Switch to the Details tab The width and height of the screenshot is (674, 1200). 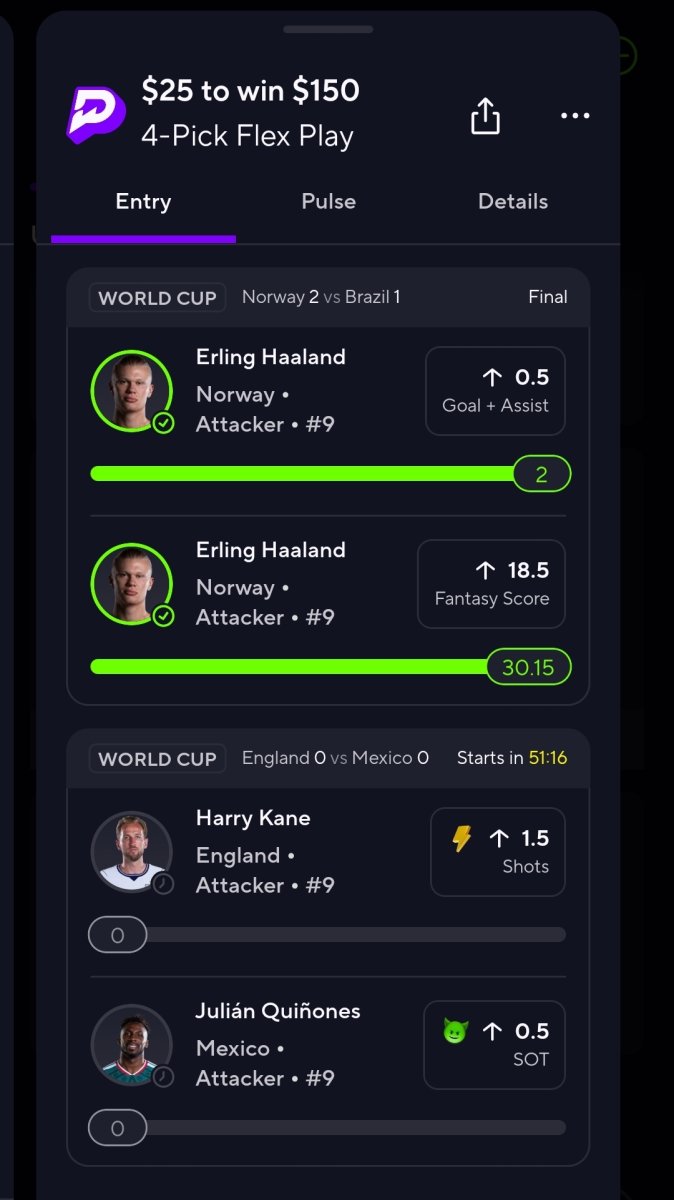click(x=513, y=201)
